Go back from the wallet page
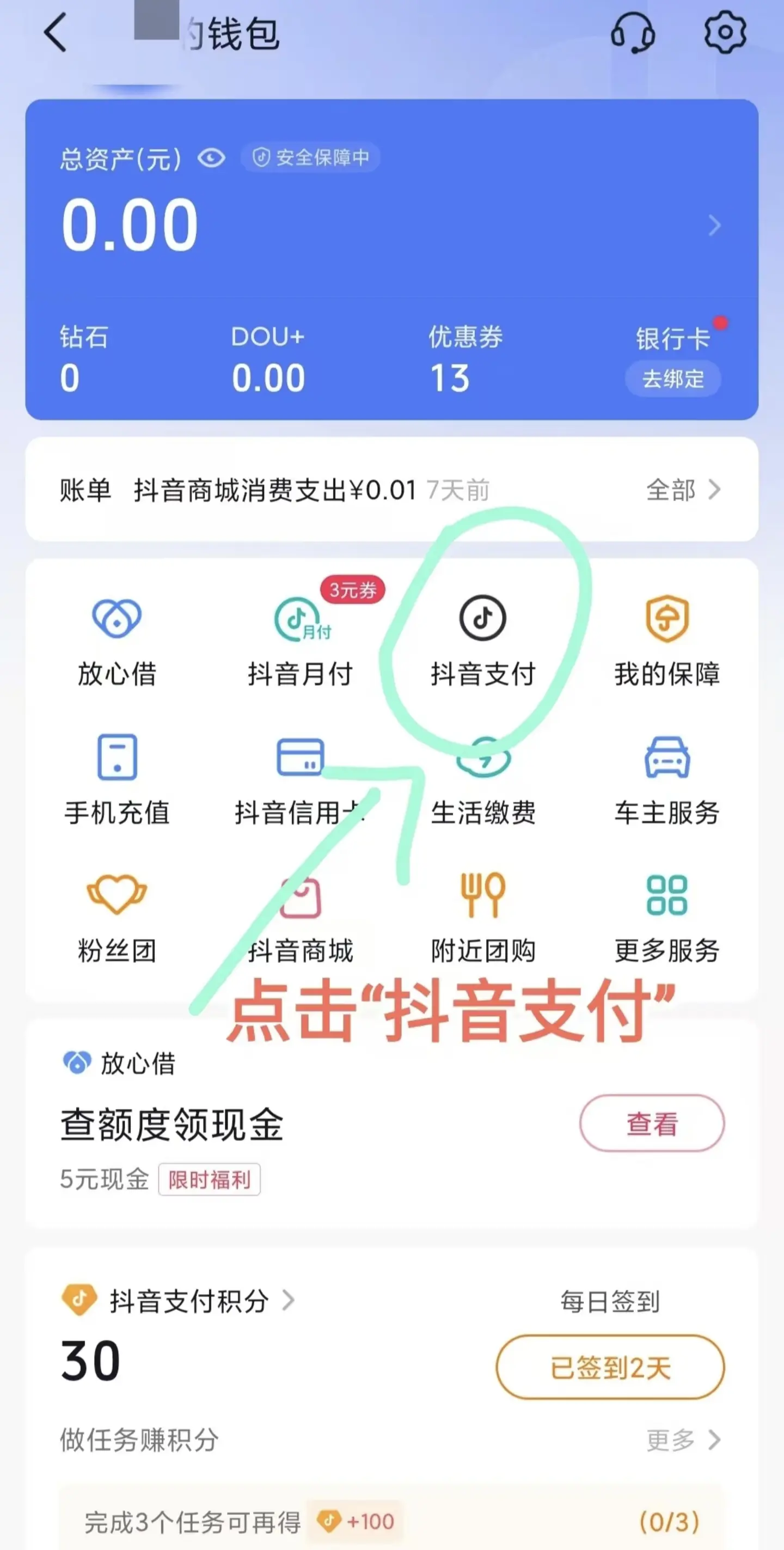The image size is (784, 1550). pos(56,33)
